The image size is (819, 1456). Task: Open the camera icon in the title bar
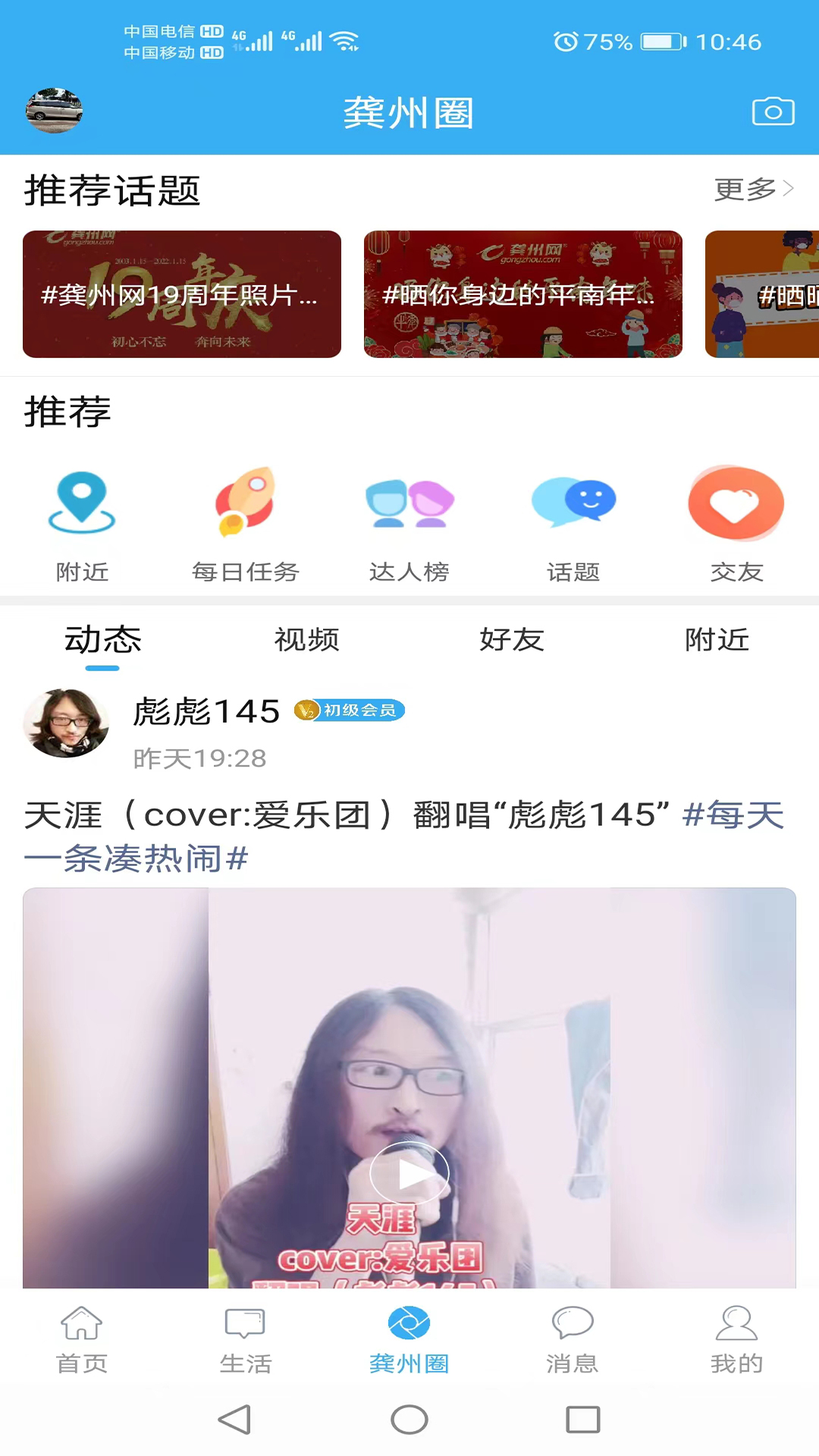[x=773, y=111]
